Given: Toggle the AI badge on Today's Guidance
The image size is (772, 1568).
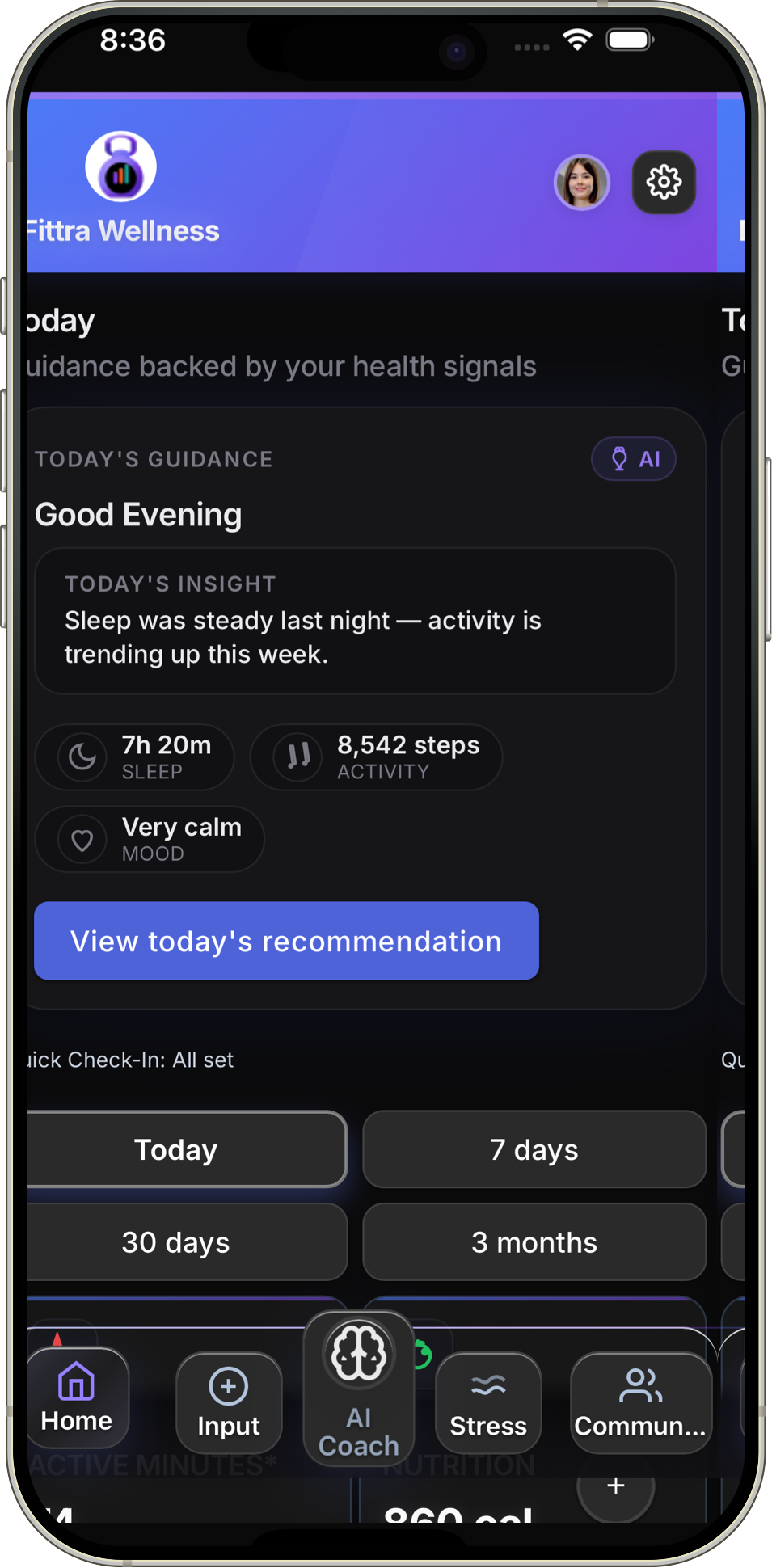Looking at the screenshot, I should pos(634,458).
